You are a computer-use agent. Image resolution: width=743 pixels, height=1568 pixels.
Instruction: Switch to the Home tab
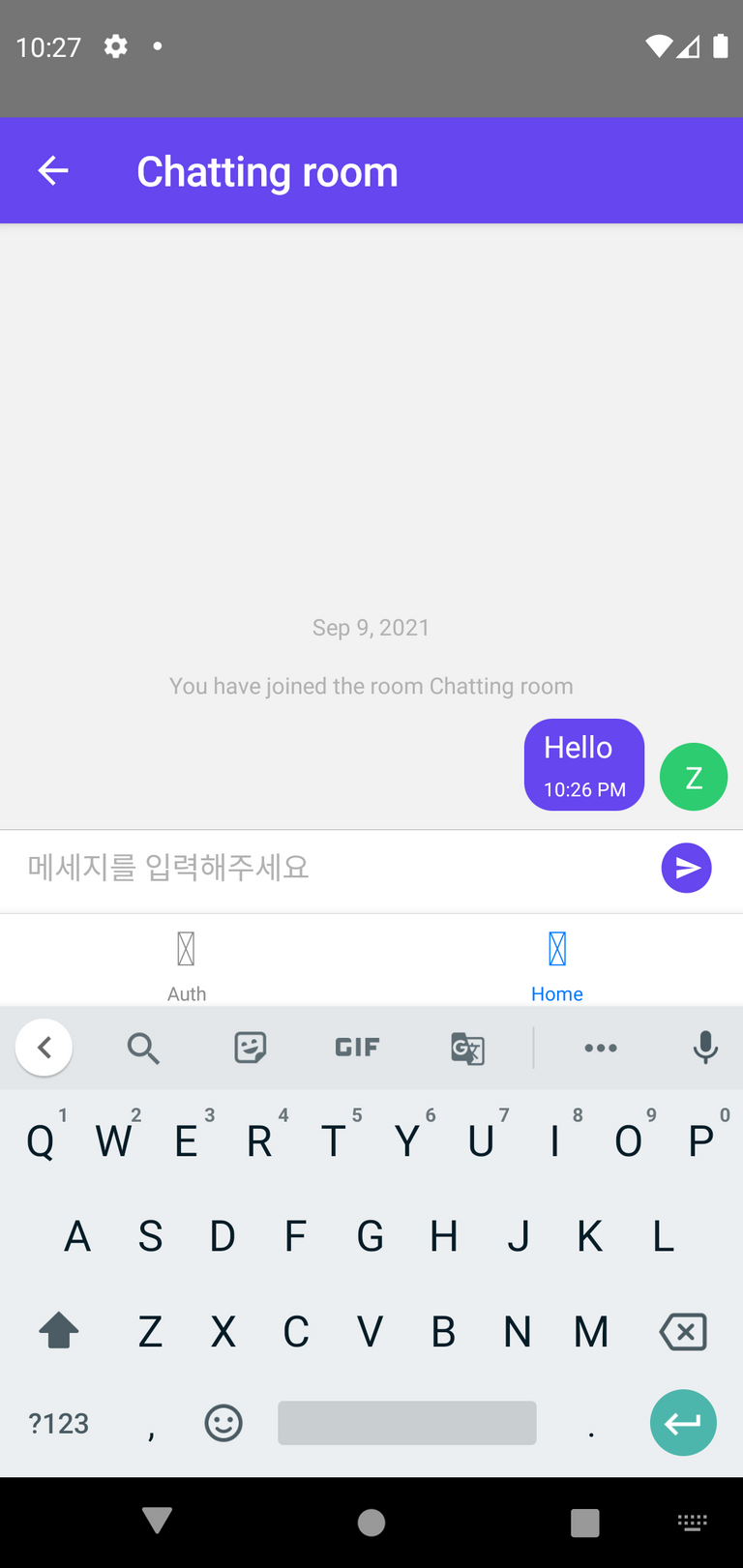coord(556,962)
